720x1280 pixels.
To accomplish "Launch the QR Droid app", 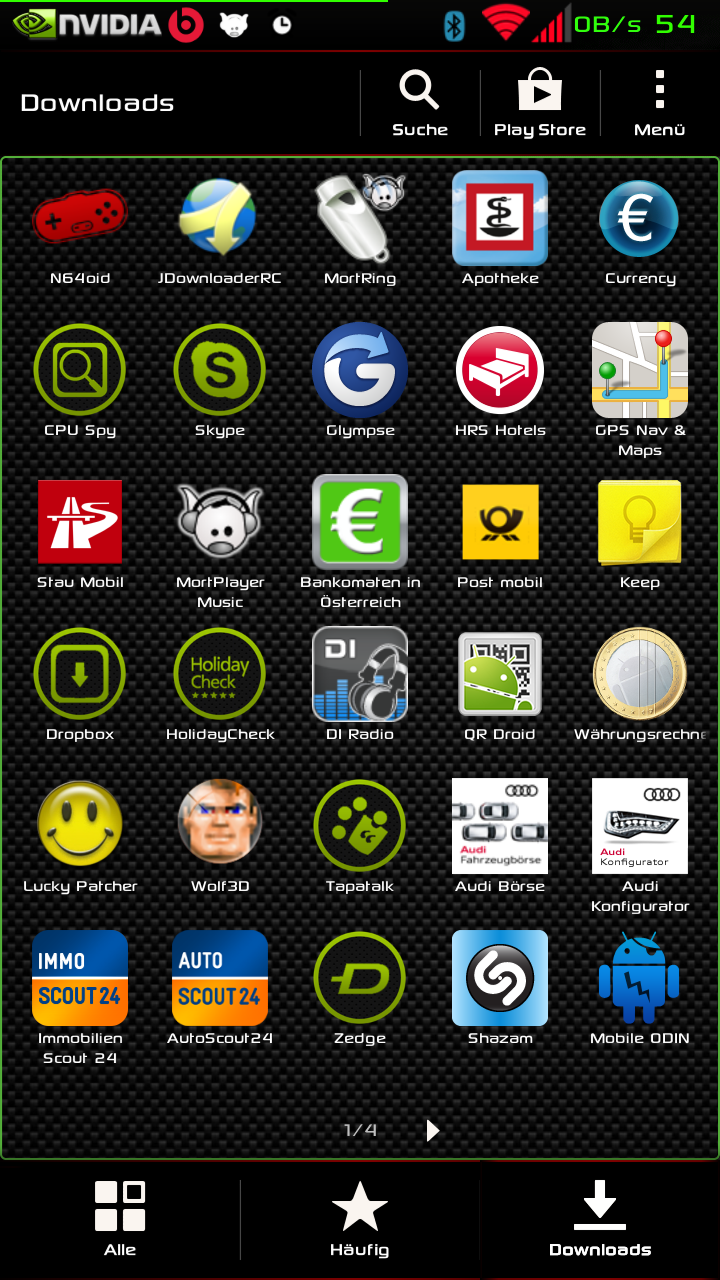I will click(x=500, y=686).
